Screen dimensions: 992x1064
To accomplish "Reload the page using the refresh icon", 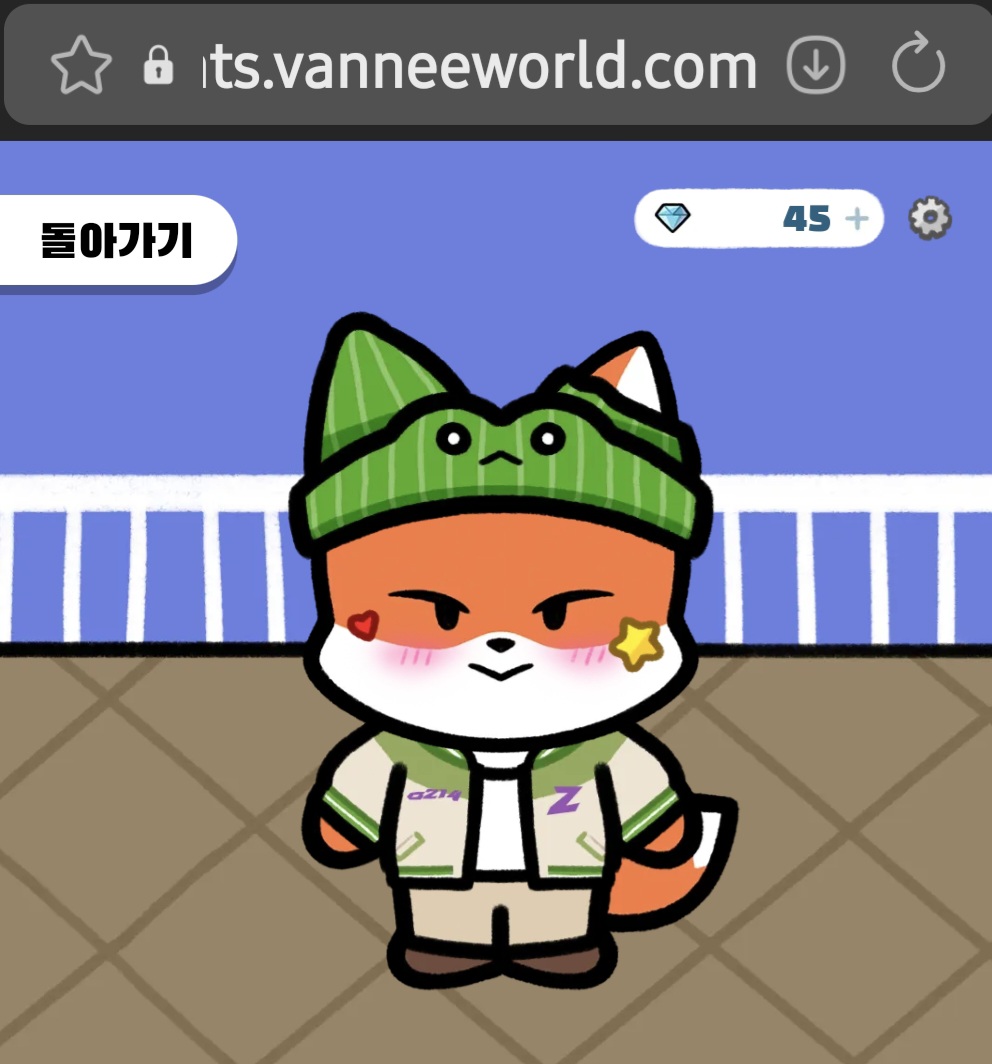I will tap(917, 65).
